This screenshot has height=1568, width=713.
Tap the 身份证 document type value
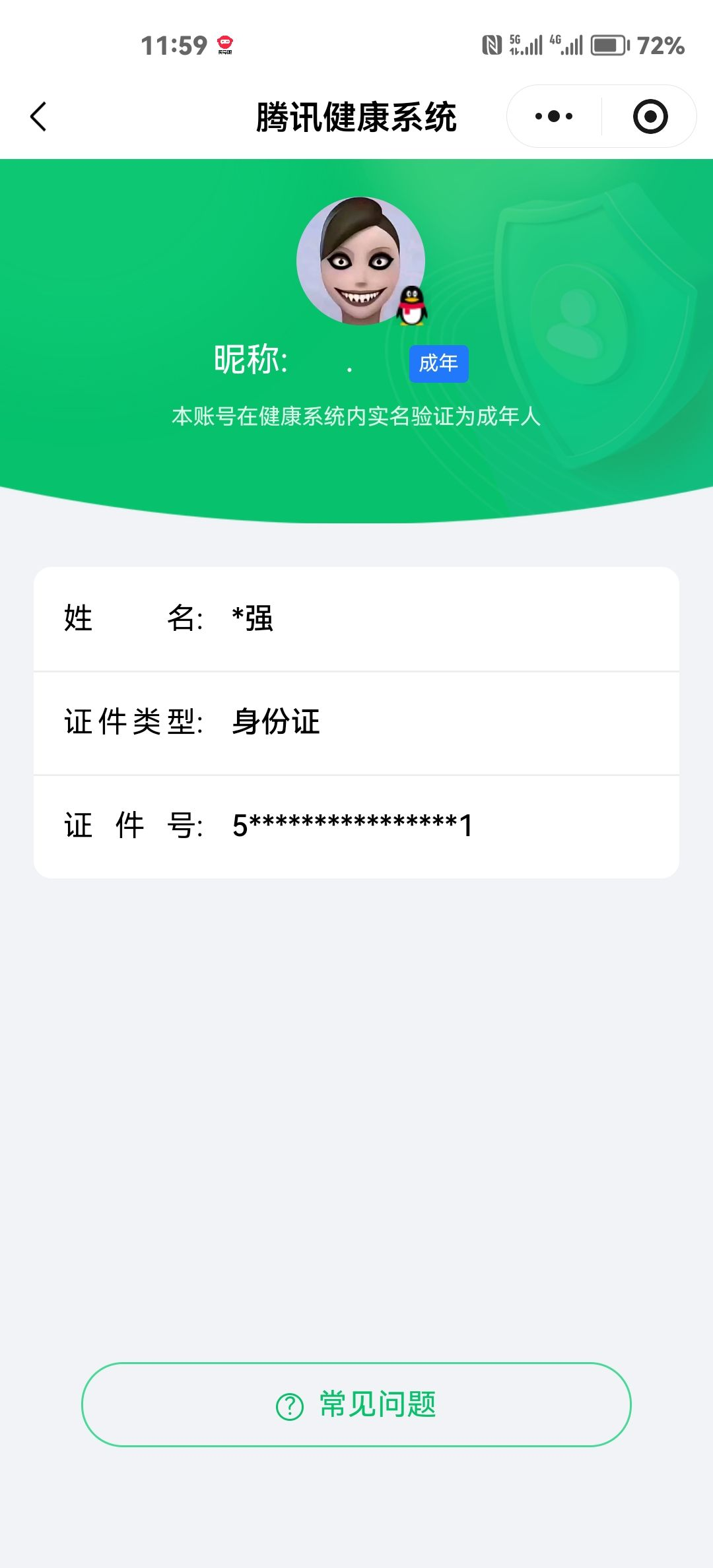[x=275, y=722]
